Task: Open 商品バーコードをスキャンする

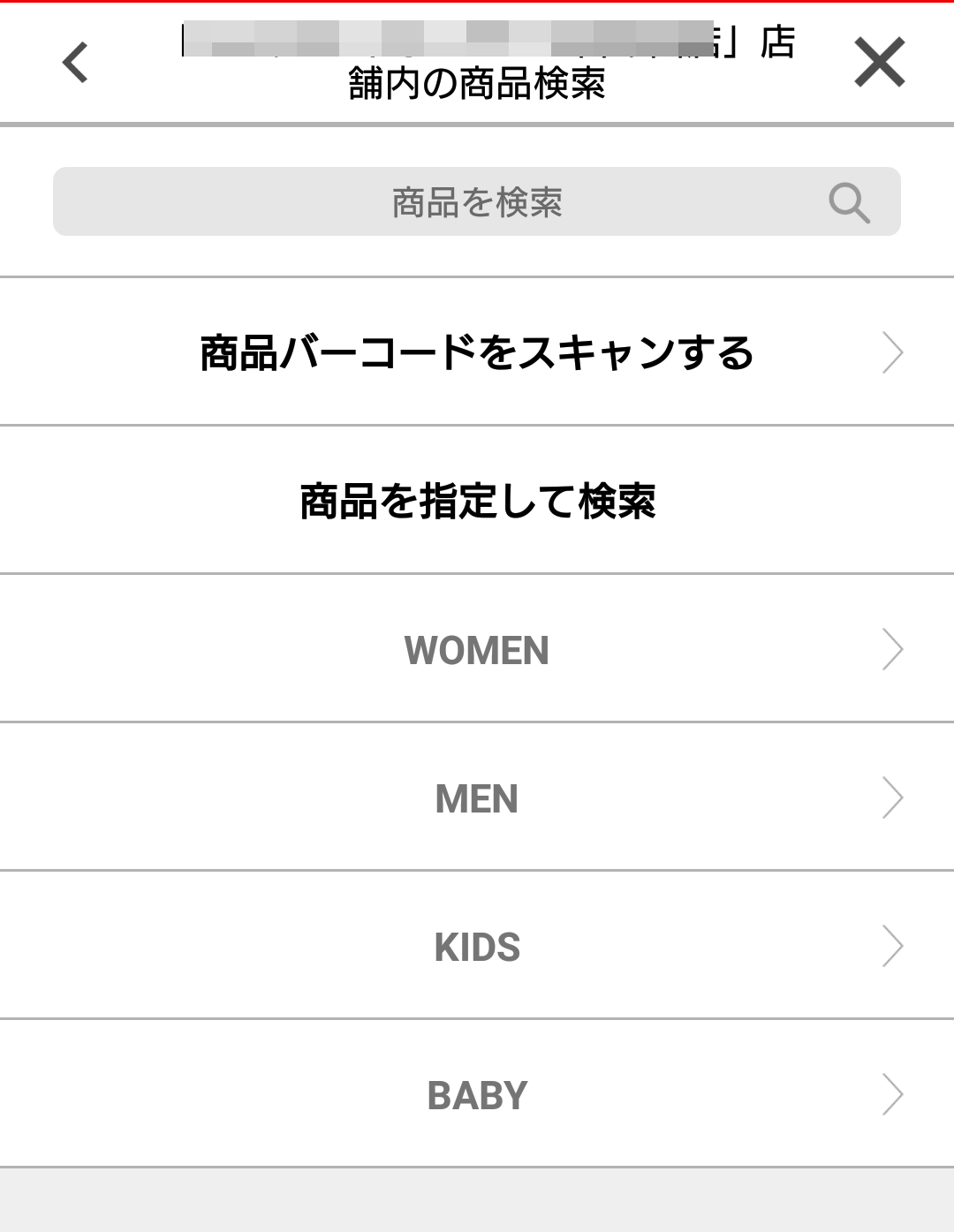Action: [477, 352]
